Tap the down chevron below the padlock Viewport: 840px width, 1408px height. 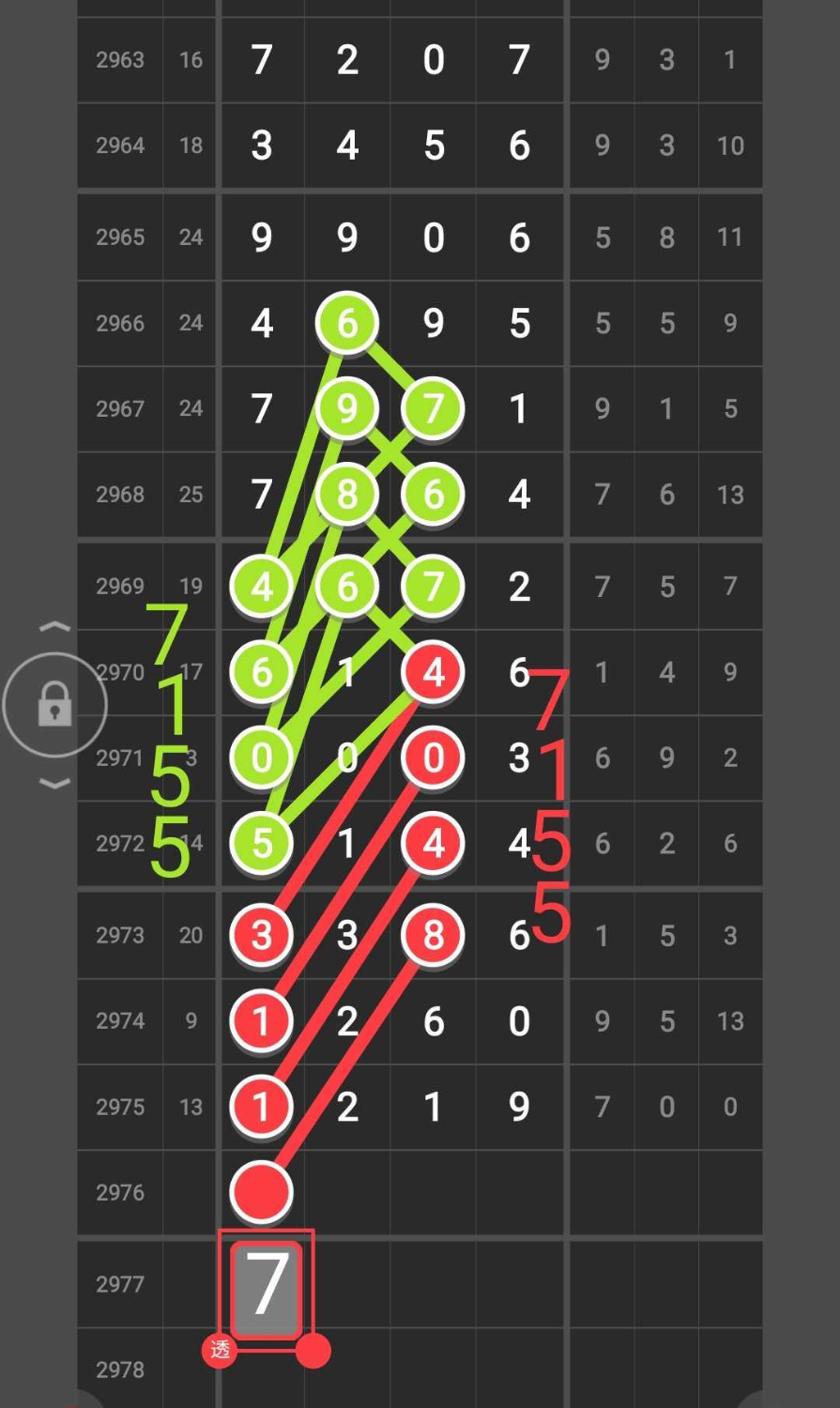[55, 784]
